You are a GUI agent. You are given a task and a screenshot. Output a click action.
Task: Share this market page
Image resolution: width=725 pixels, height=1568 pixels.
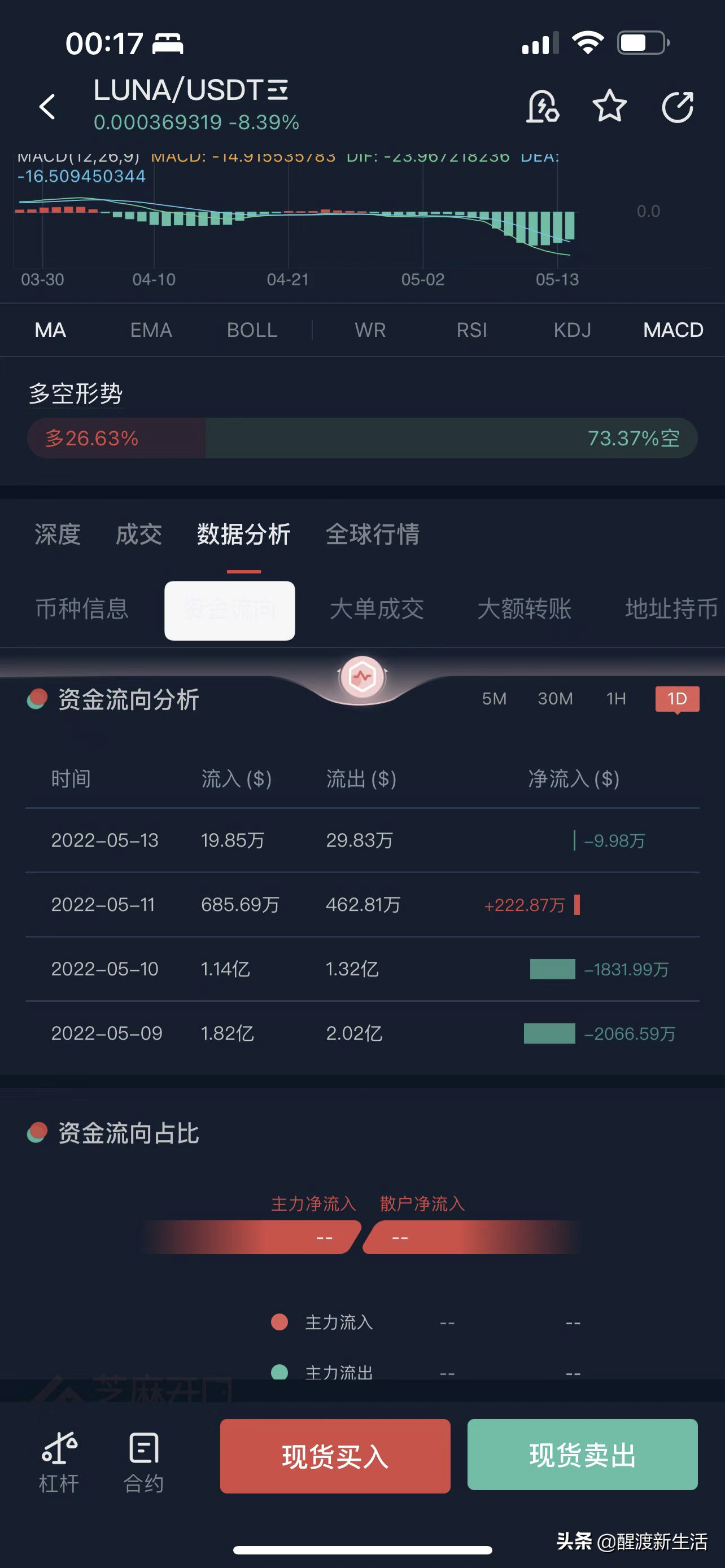[678, 107]
